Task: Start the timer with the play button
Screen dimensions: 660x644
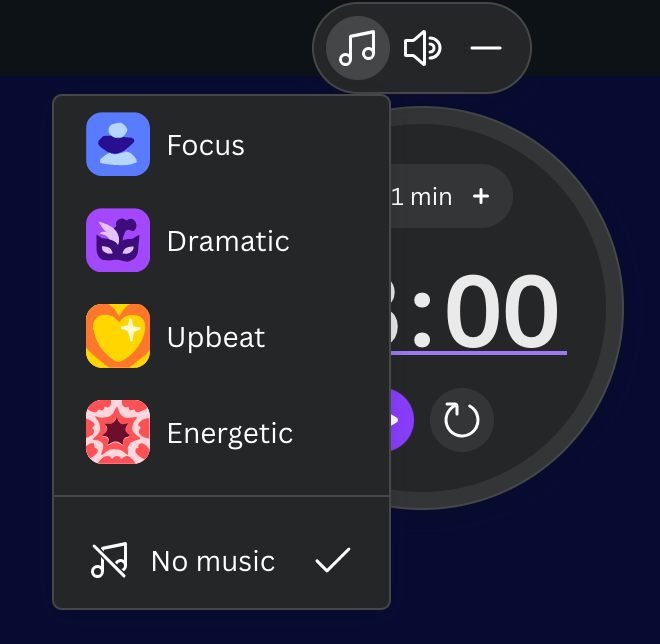Action: pyautogui.click(x=400, y=420)
